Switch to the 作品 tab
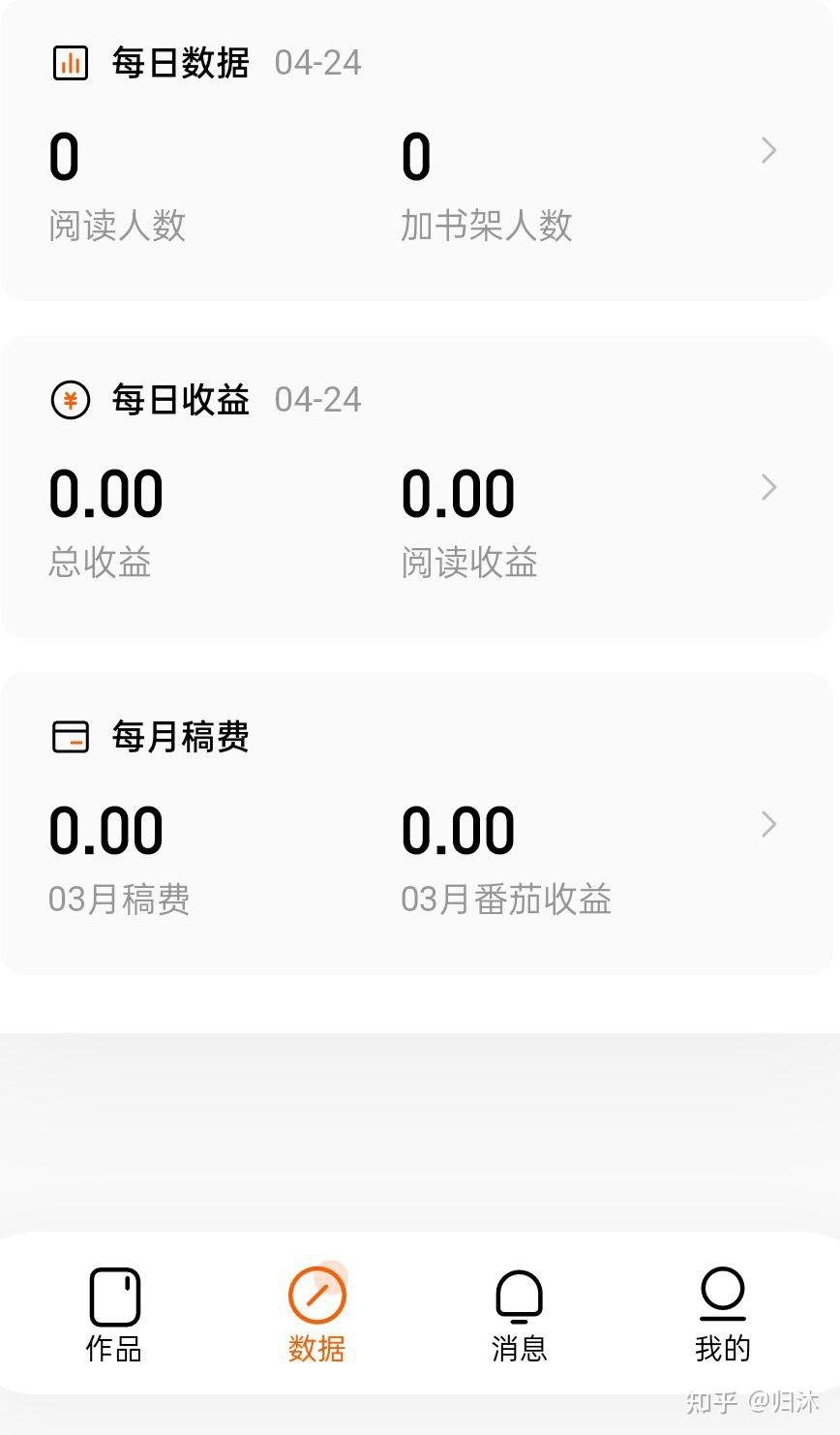The width and height of the screenshot is (840, 1435). click(x=114, y=1314)
